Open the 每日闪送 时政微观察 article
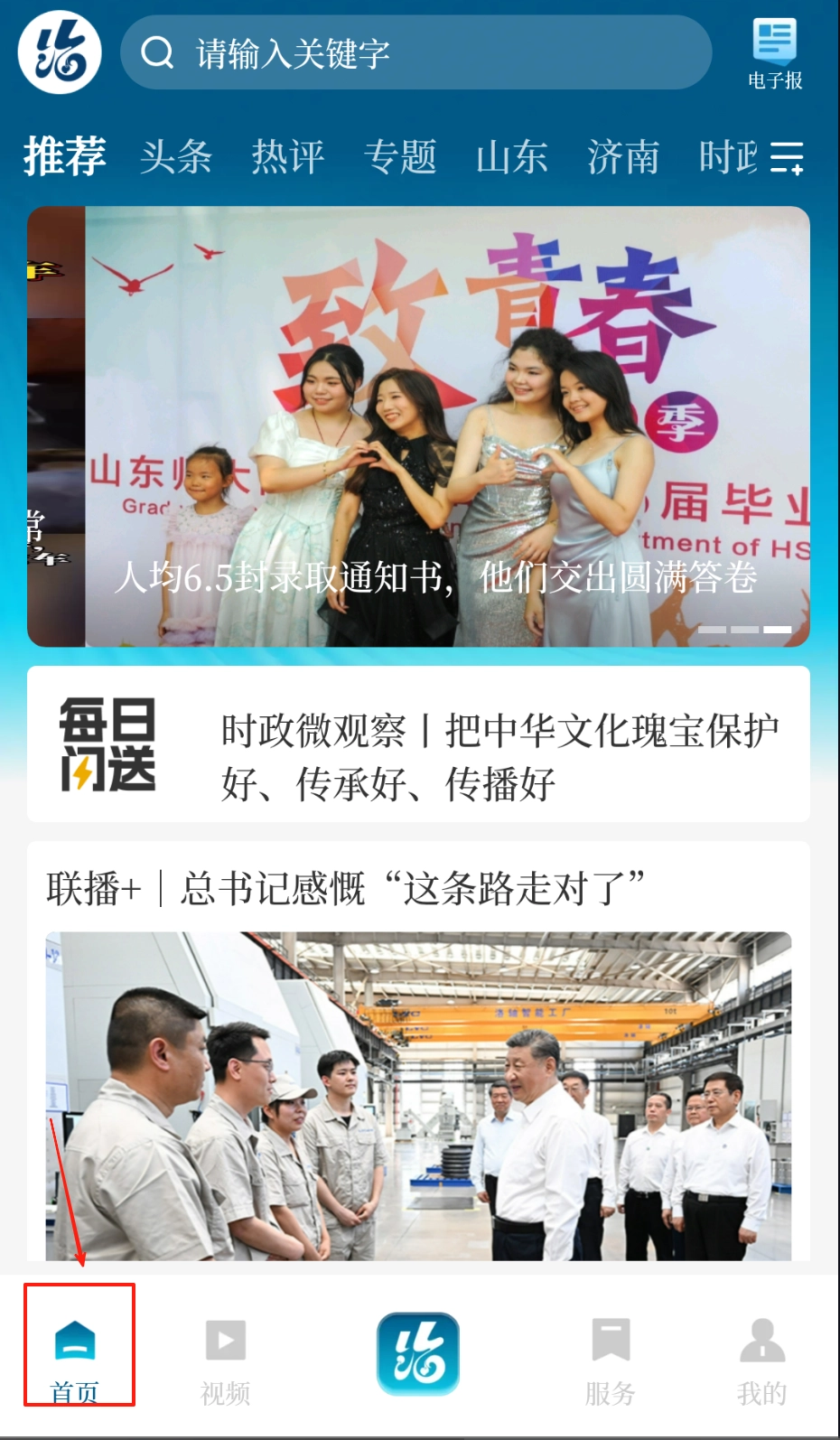Viewport: 840px width, 1440px height. coord(418,744)
